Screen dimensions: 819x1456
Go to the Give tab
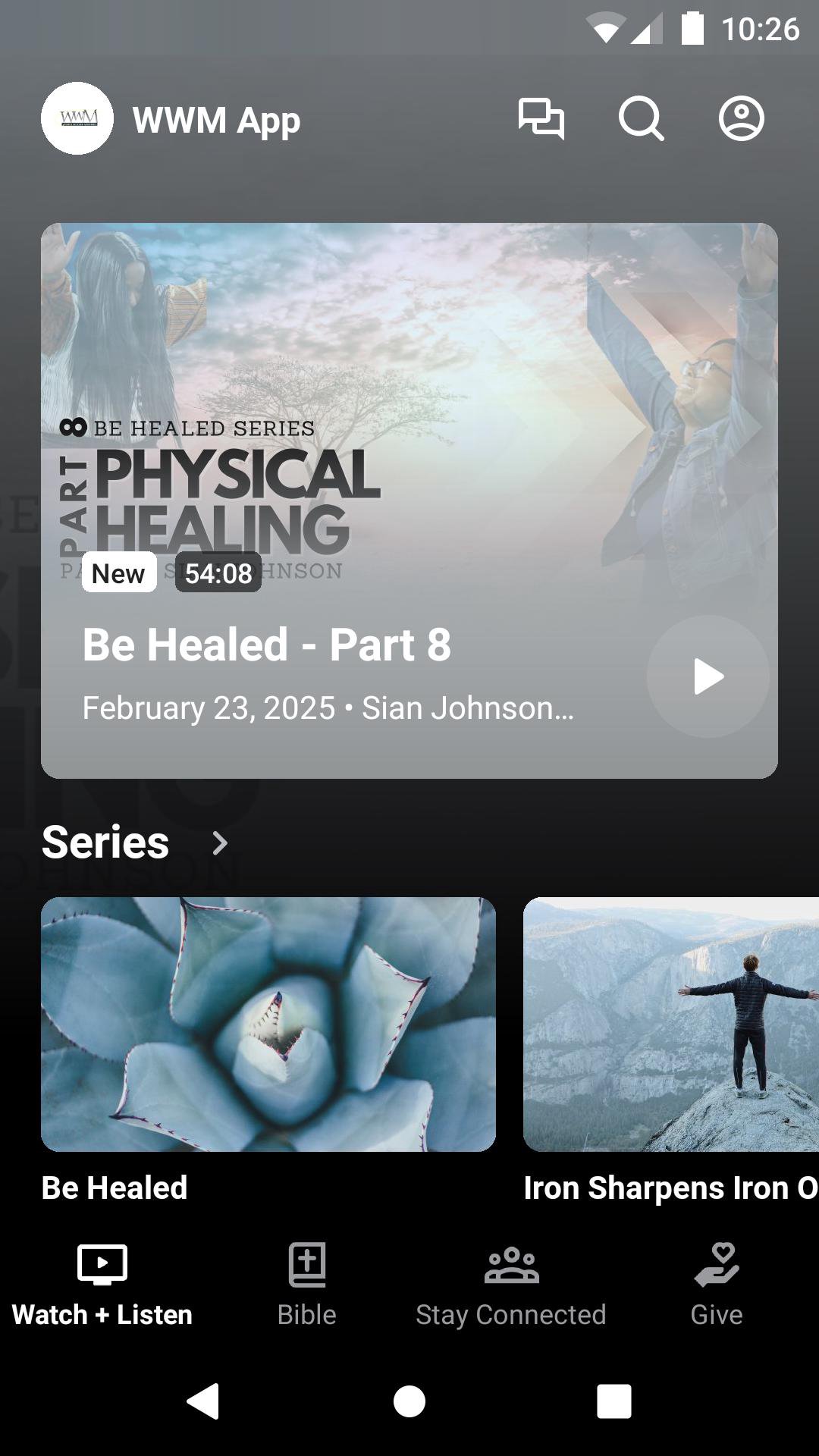(x=717, y=1283)
